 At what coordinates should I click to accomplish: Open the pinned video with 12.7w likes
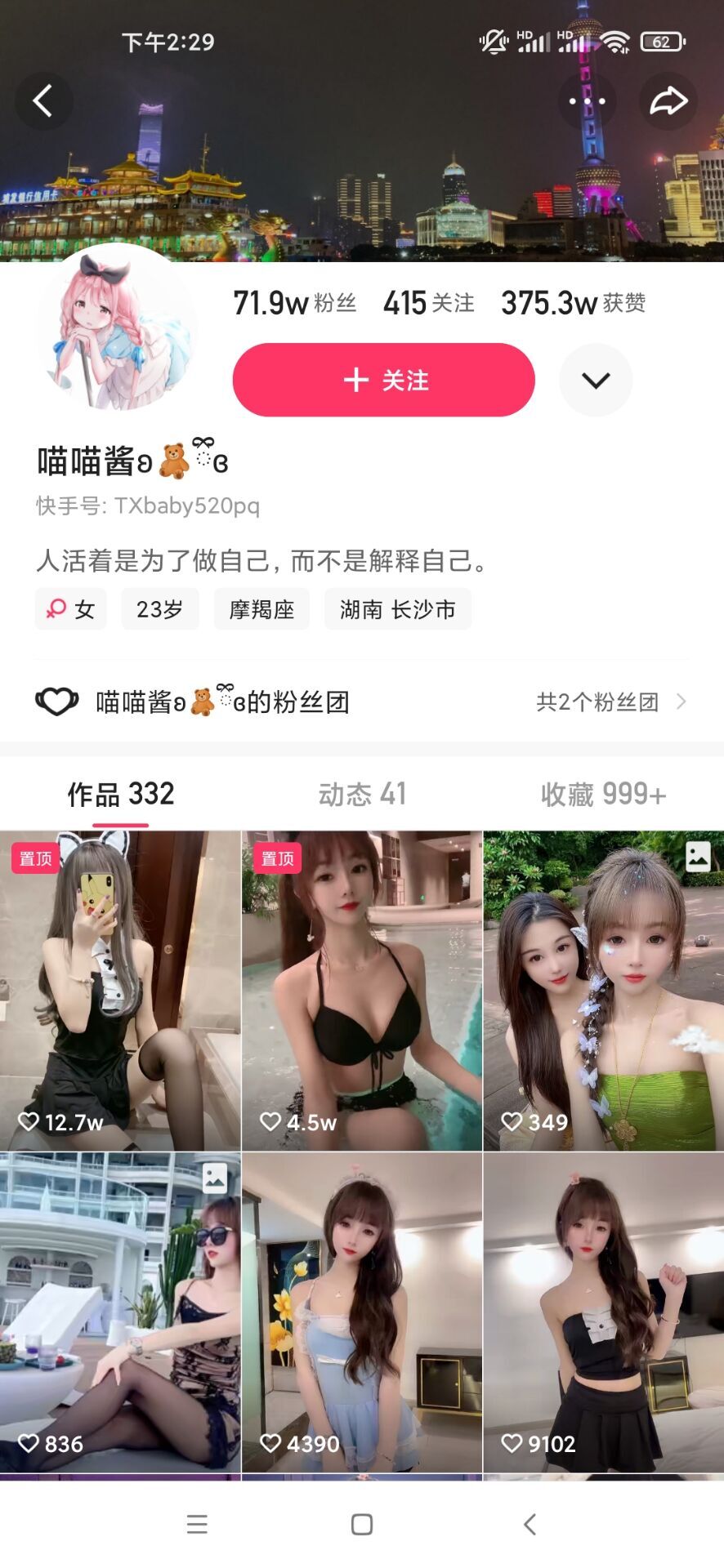(120, 991)
